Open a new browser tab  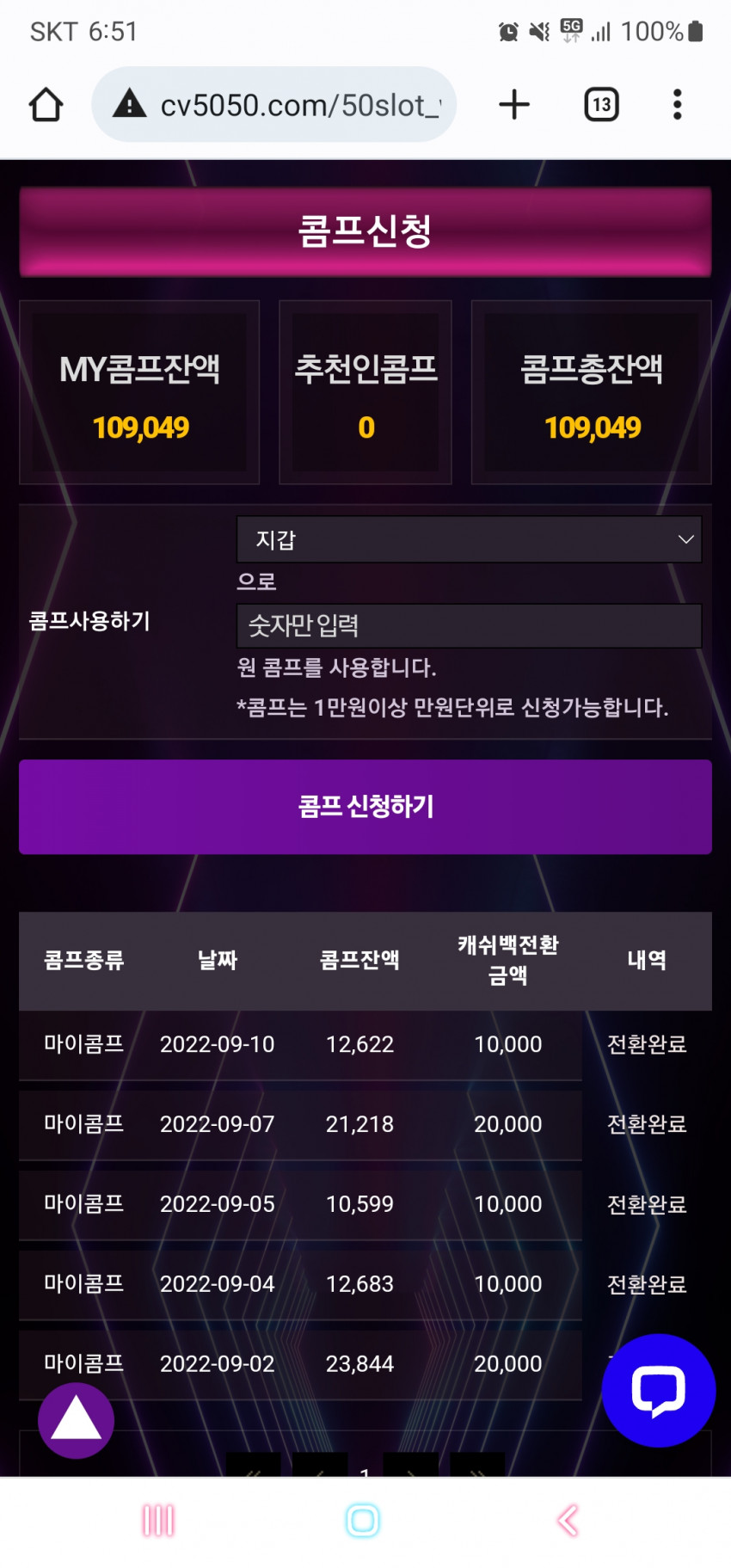coord(514,105)
